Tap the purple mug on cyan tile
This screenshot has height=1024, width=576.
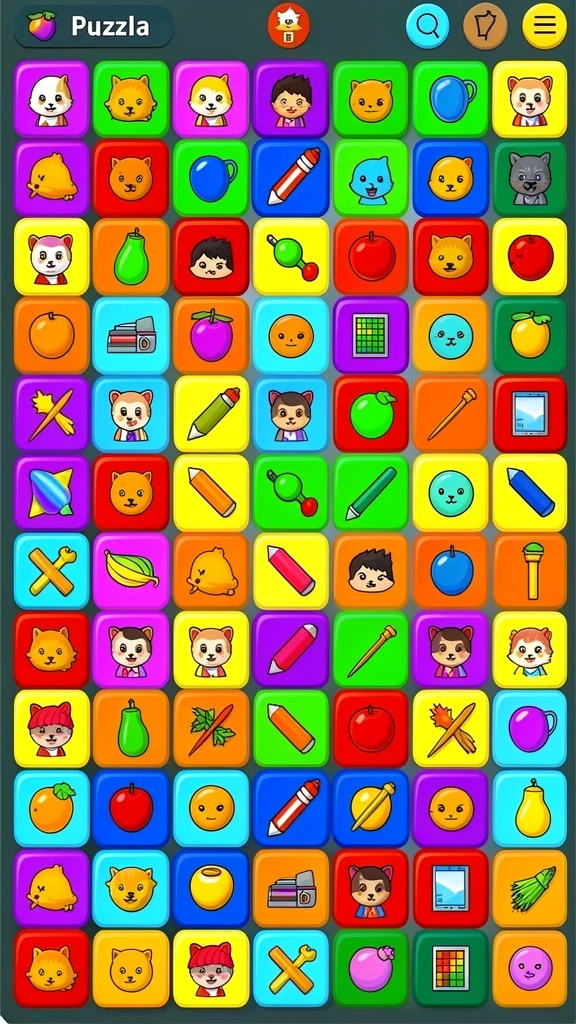(530, 728)
